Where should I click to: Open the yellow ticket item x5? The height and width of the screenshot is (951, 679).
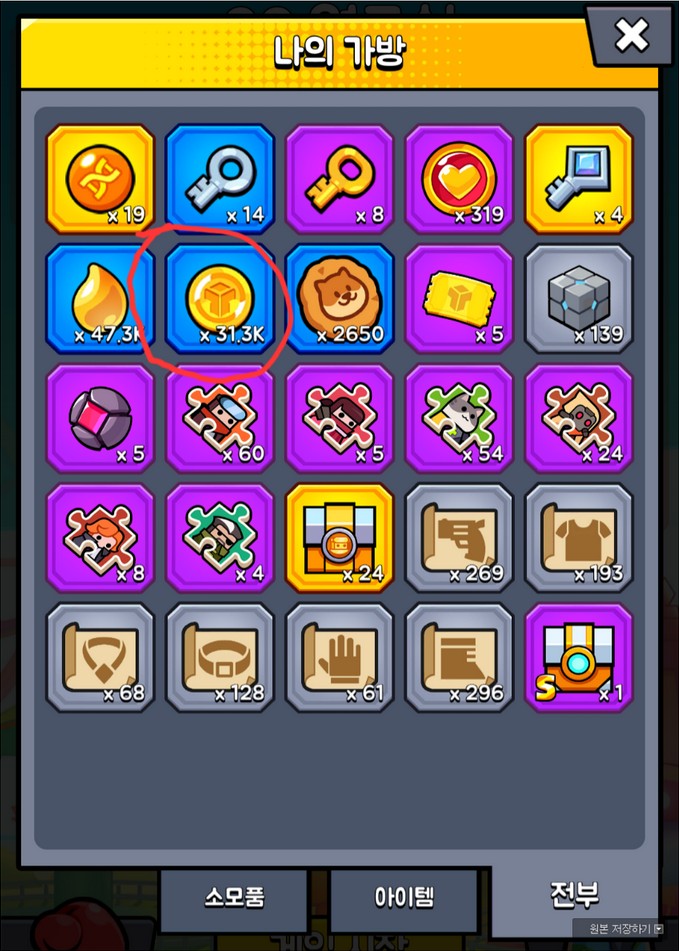[x=459, y=299]
